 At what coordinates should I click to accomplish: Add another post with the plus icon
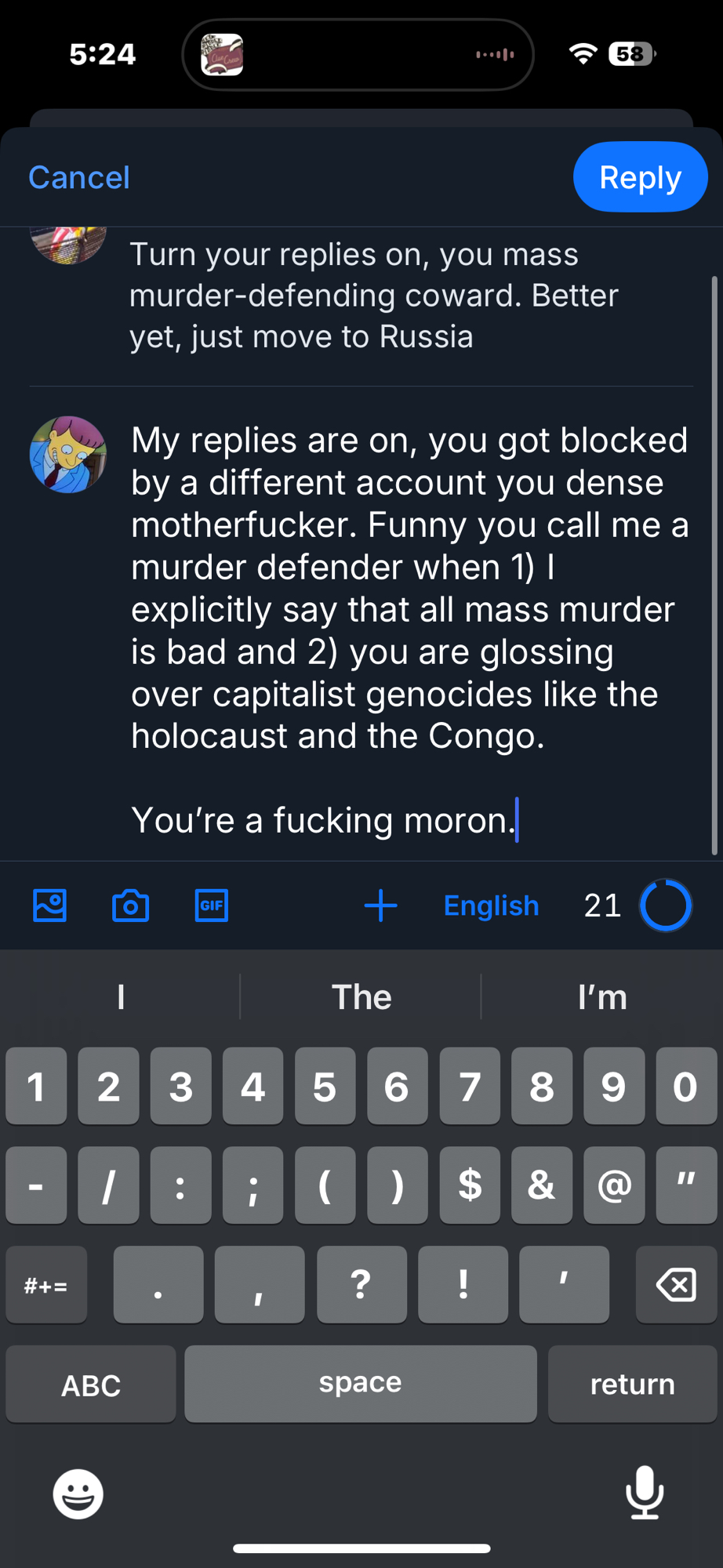tap(381, 906)
